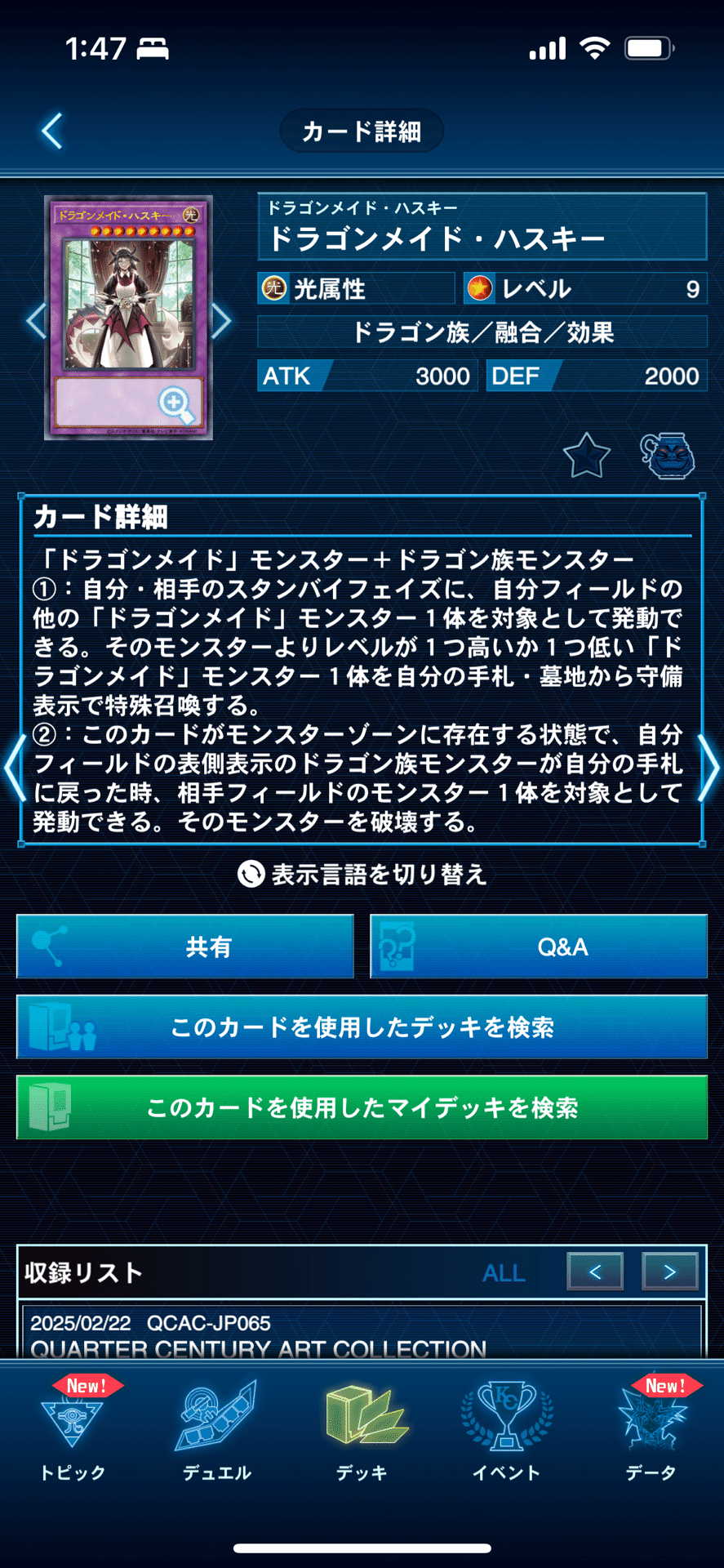The width and height of the screenshot is (724, 1568).
Task: Search decks using このカードを使用したデッキを検索
Action: tap(362, 1028)
